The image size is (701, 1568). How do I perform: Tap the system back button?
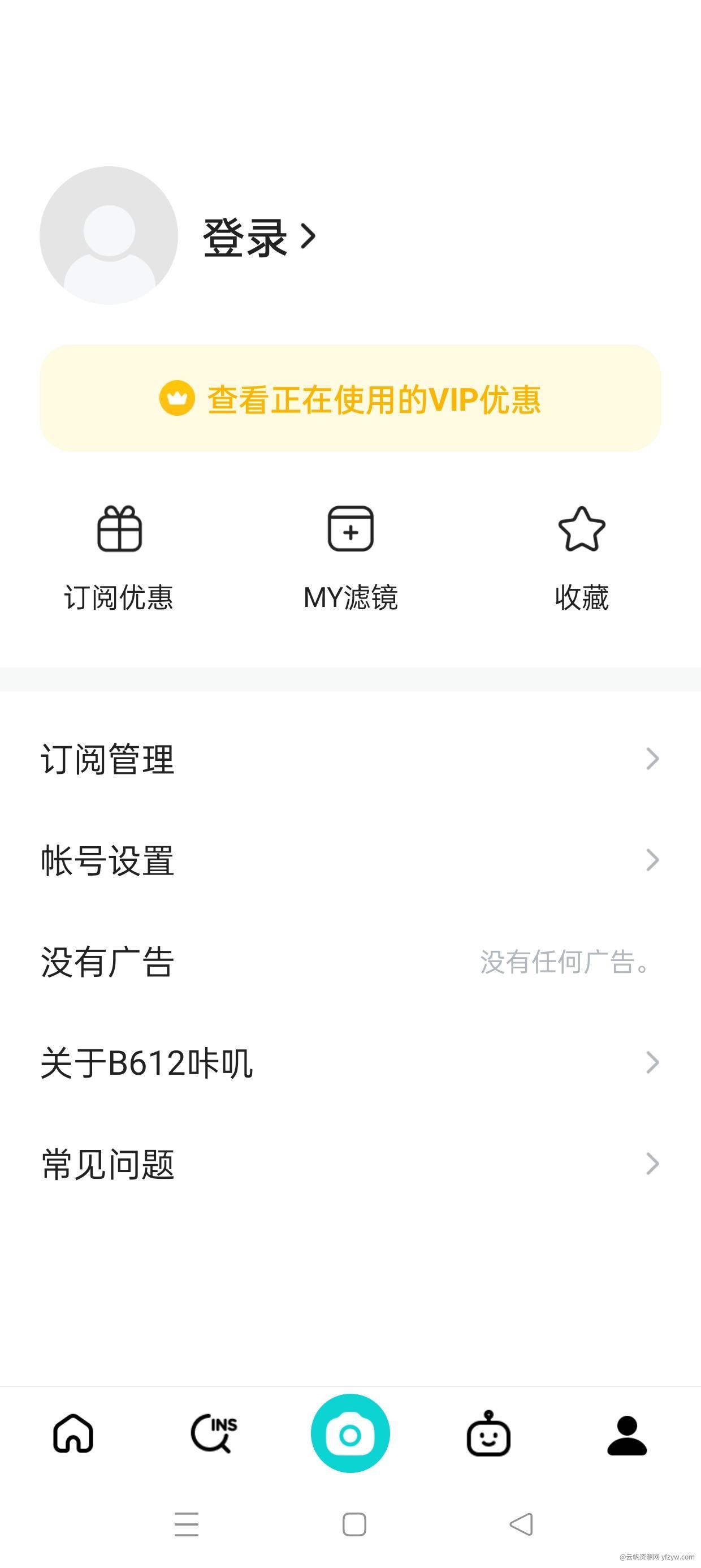[x=521, y=1524]
